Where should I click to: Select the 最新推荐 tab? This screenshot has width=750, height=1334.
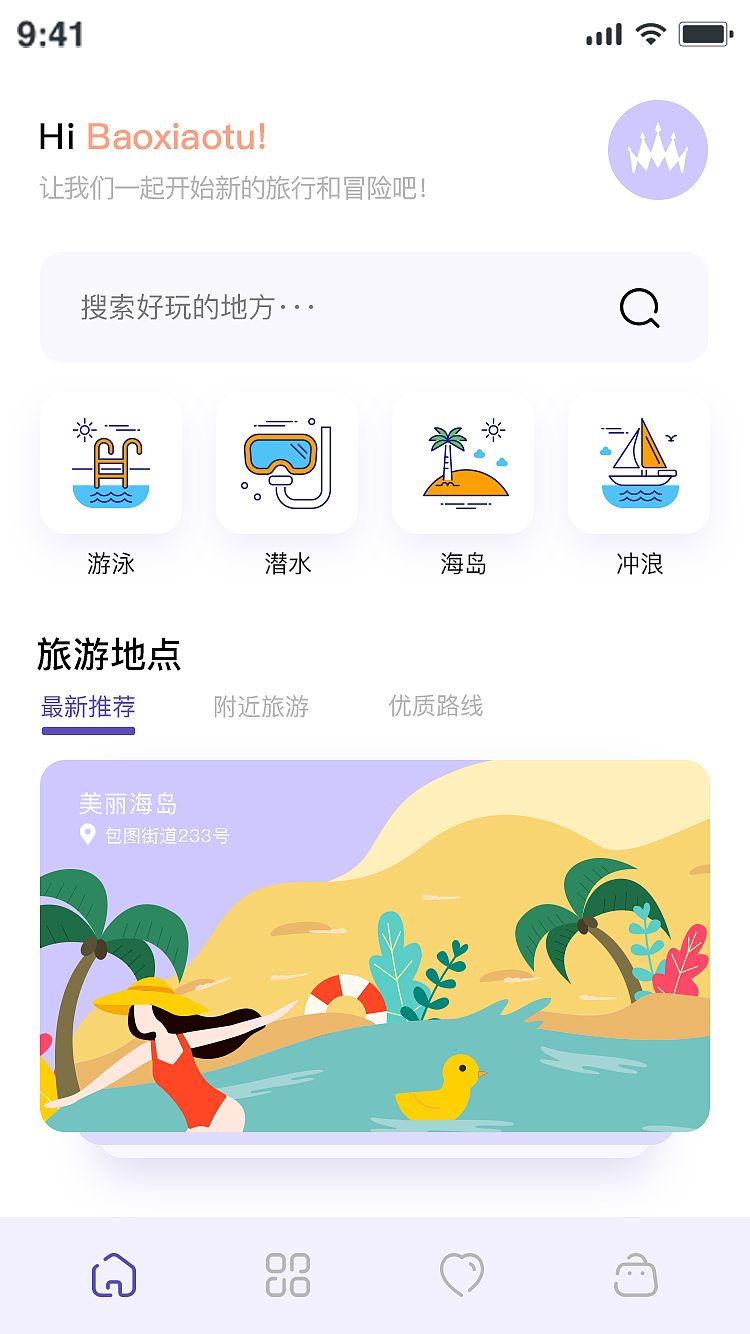pos(89,707)
